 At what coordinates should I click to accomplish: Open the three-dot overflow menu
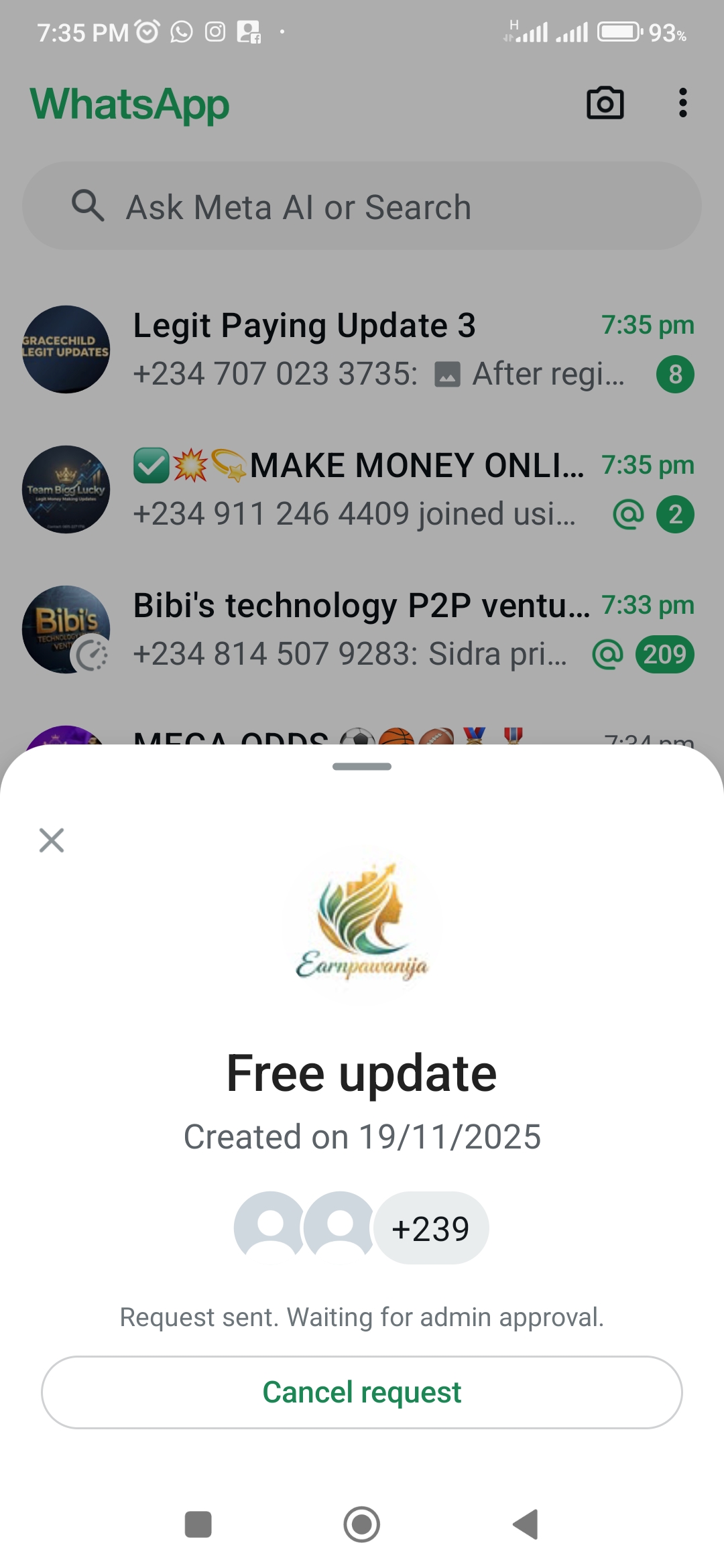click(x=682, y=103)
